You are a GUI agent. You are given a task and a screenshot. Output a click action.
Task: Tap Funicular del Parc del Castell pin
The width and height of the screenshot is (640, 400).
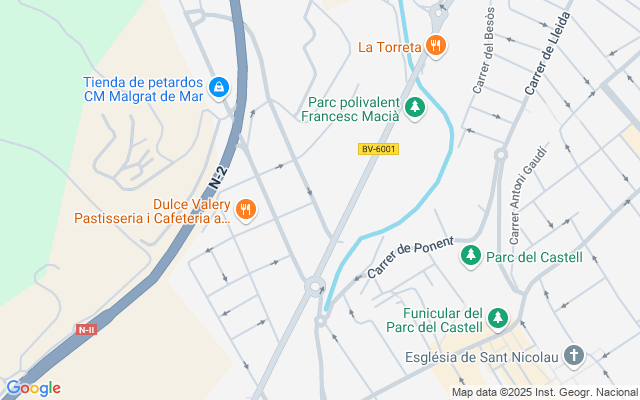[x=498, y=320]
